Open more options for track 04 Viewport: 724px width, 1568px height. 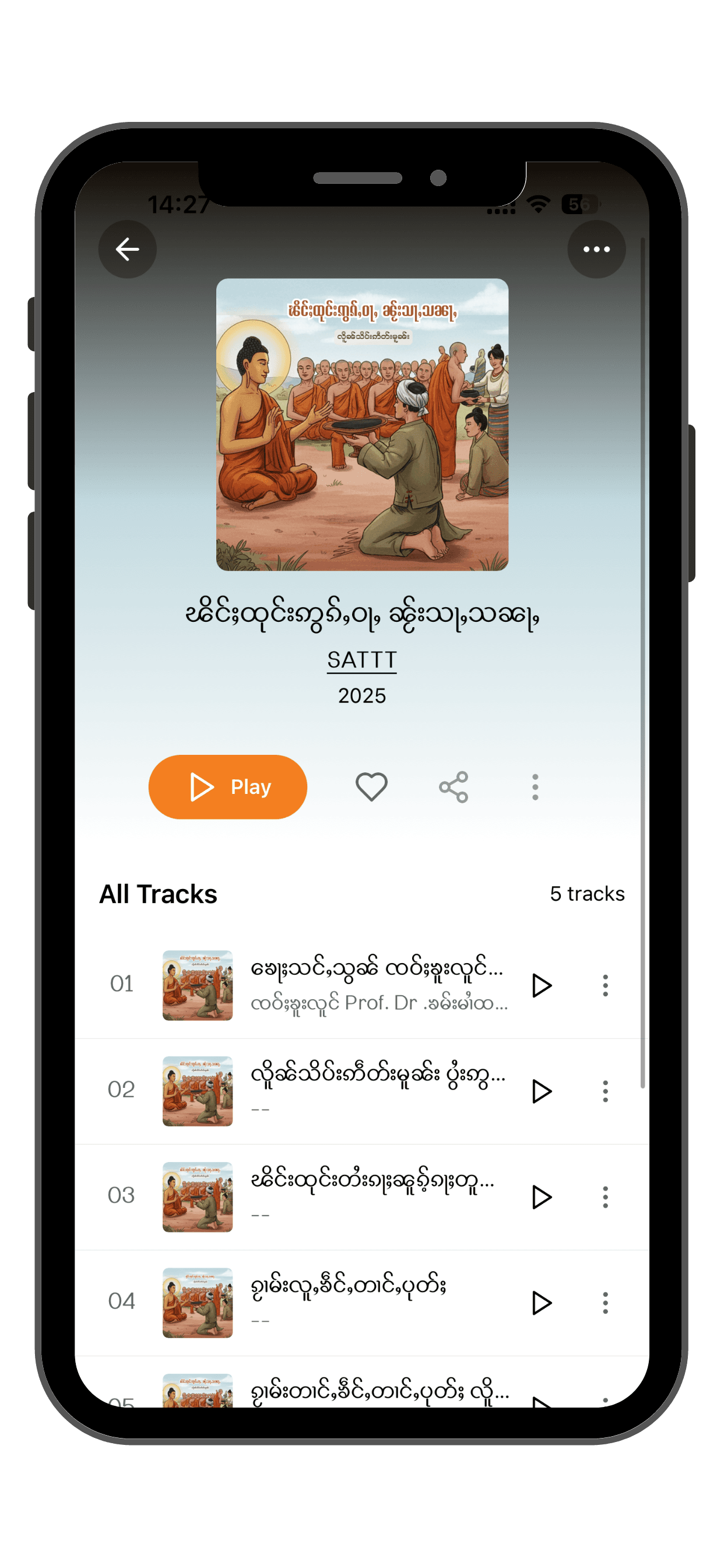(604, 1303)
